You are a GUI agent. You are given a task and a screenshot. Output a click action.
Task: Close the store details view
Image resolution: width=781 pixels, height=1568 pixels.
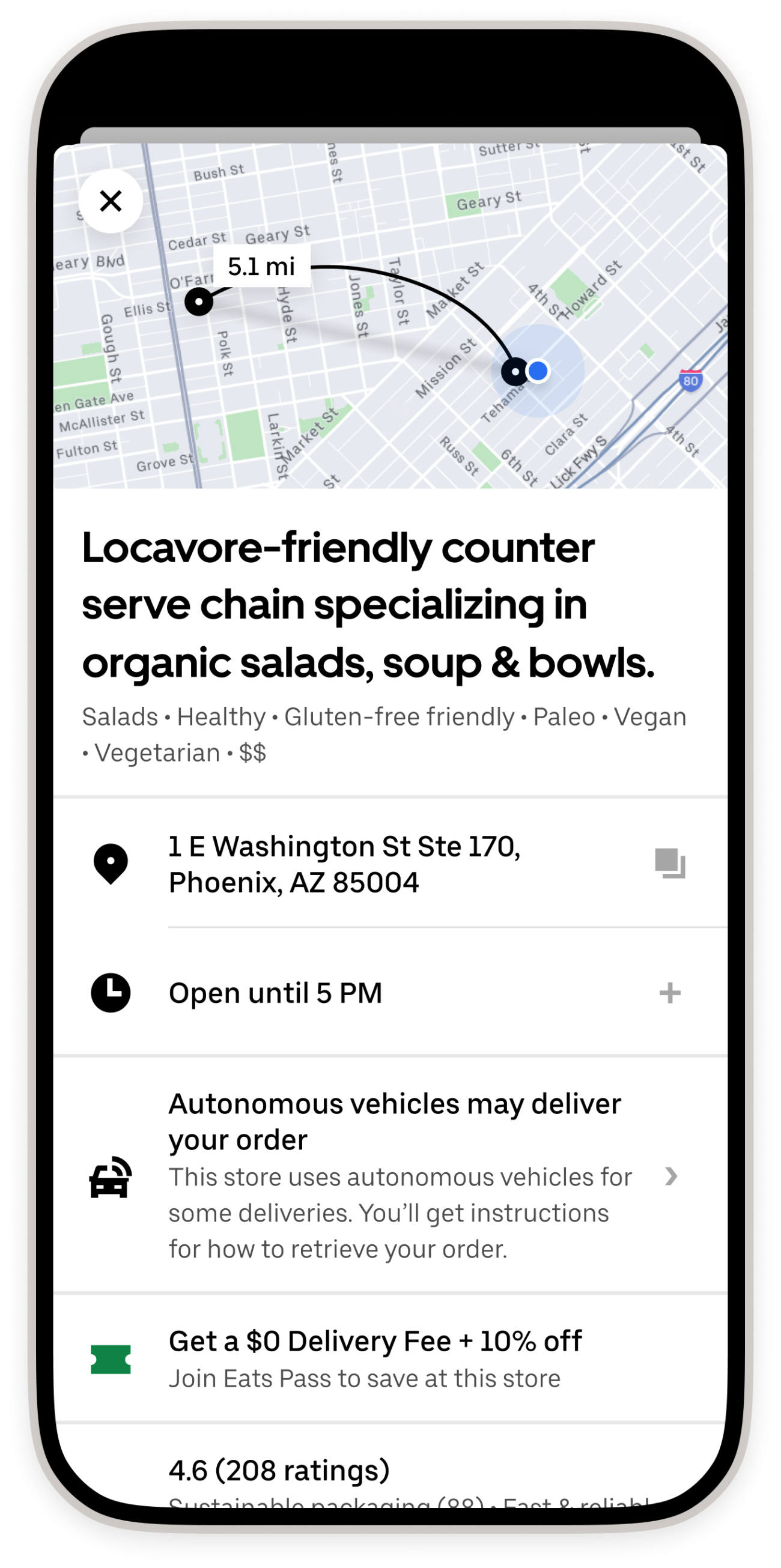pos(111,201)
